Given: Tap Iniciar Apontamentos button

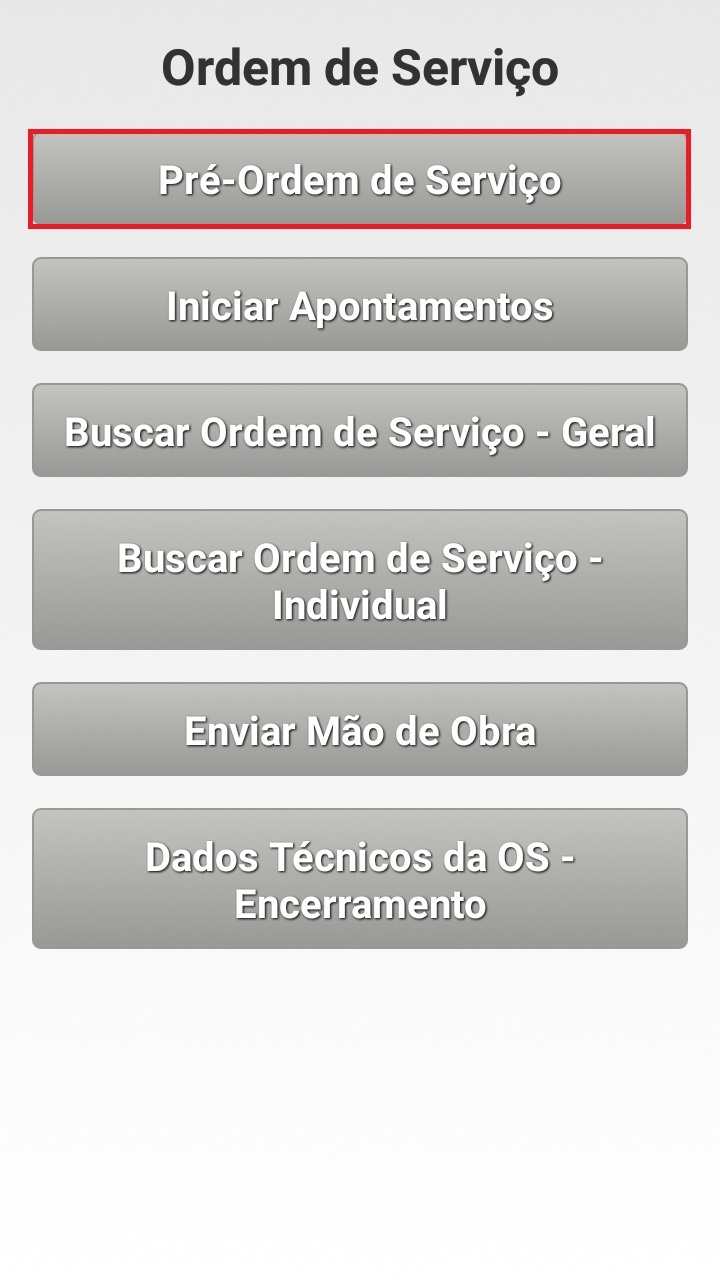Looking at the screenshot, I should (x=360, y=305).
